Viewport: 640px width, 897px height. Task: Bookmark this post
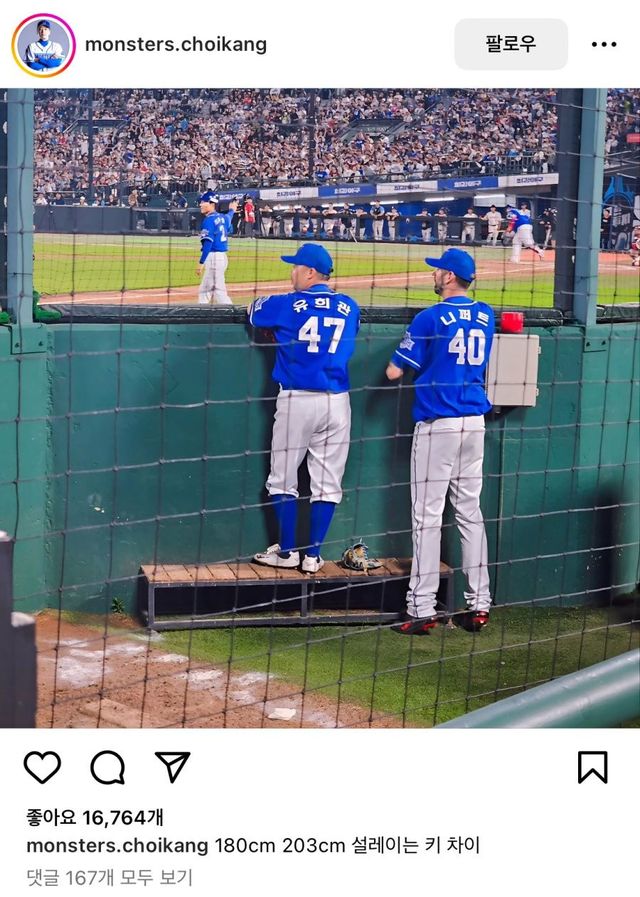[x=592, y=767]
